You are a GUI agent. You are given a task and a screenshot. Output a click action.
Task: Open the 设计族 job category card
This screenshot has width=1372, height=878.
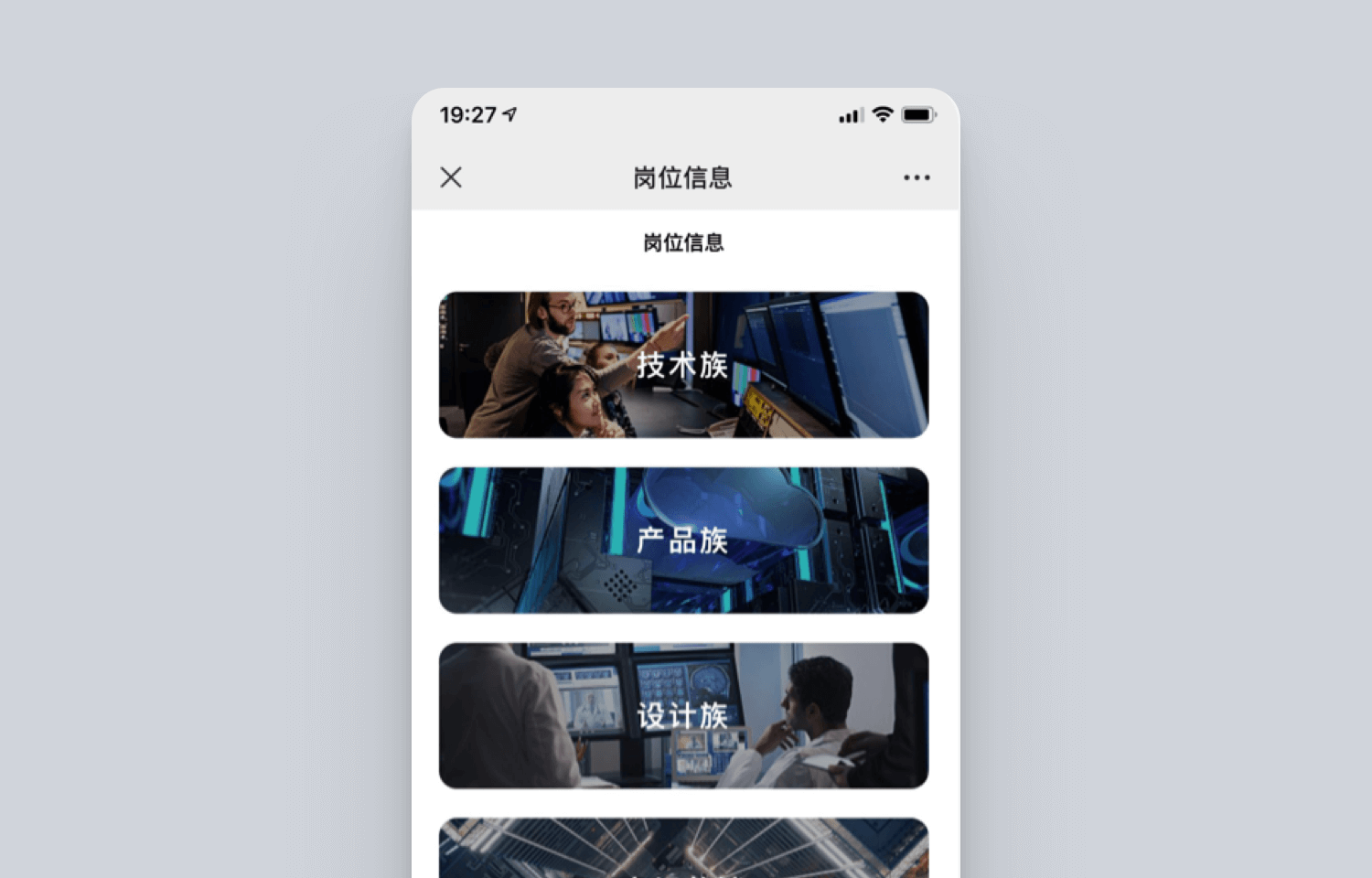[683, 715]
